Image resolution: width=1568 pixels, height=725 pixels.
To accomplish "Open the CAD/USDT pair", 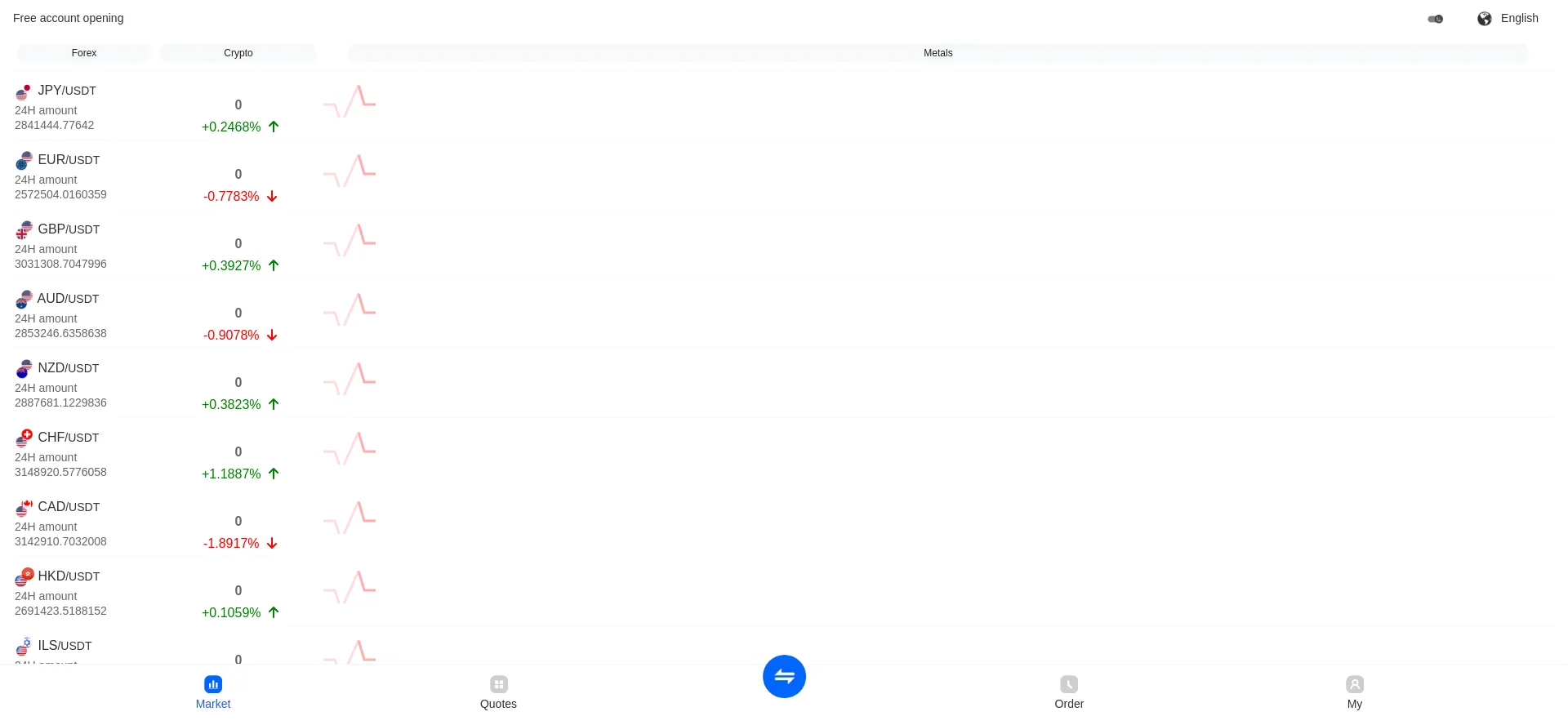I will [x=69, y=507].
